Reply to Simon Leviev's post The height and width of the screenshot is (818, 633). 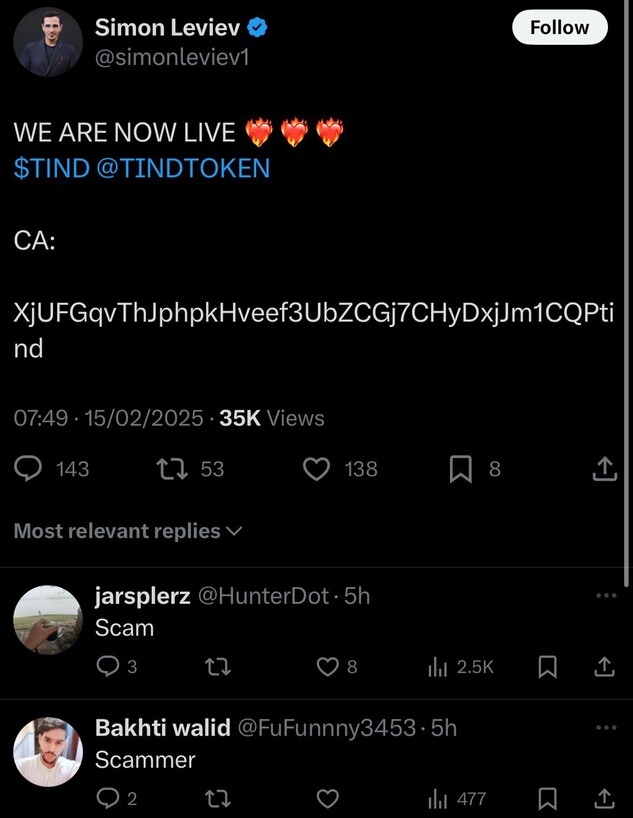(31, 468)
